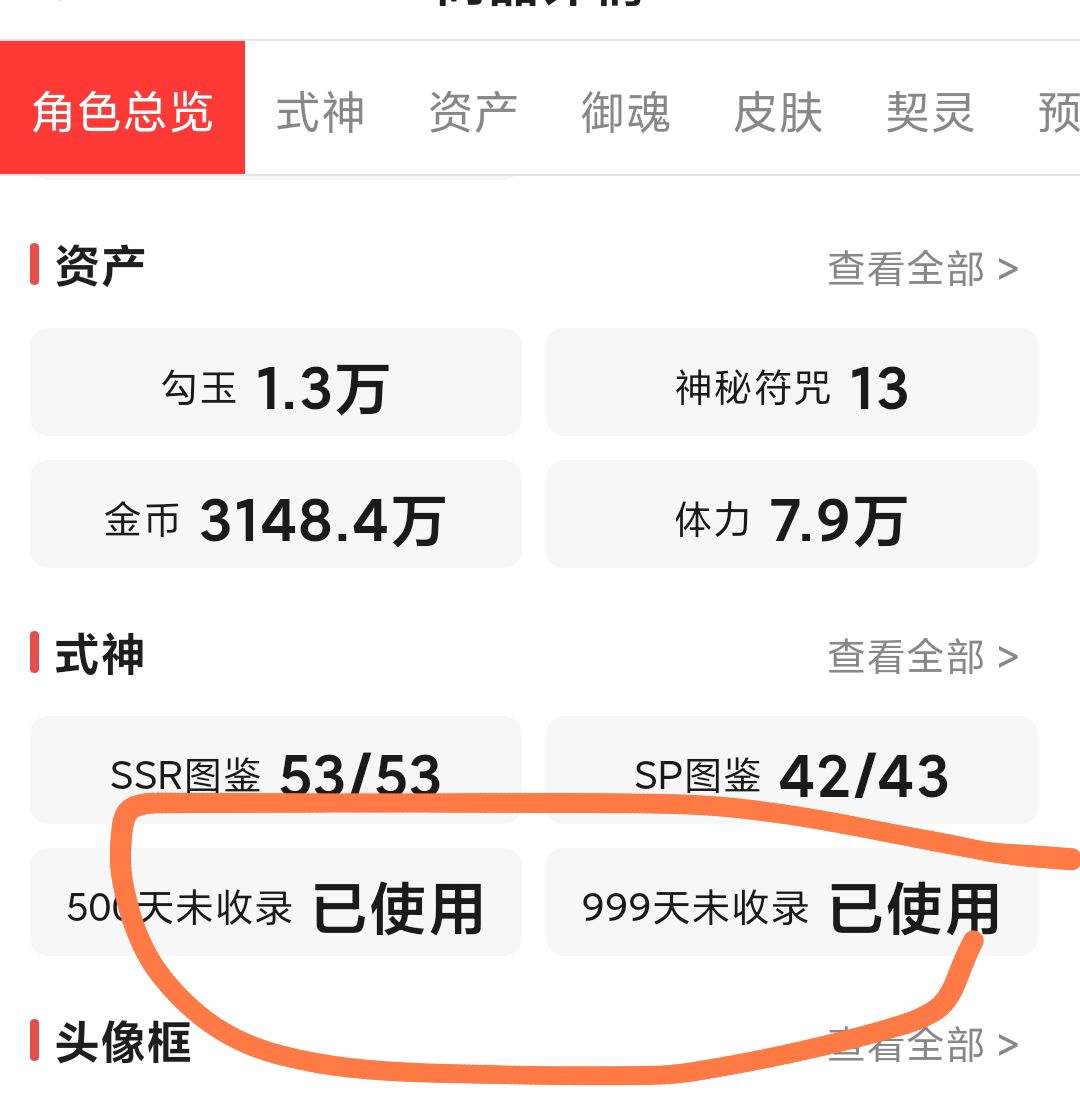
Task: Select the 御魂 tab
Action: 623,112
